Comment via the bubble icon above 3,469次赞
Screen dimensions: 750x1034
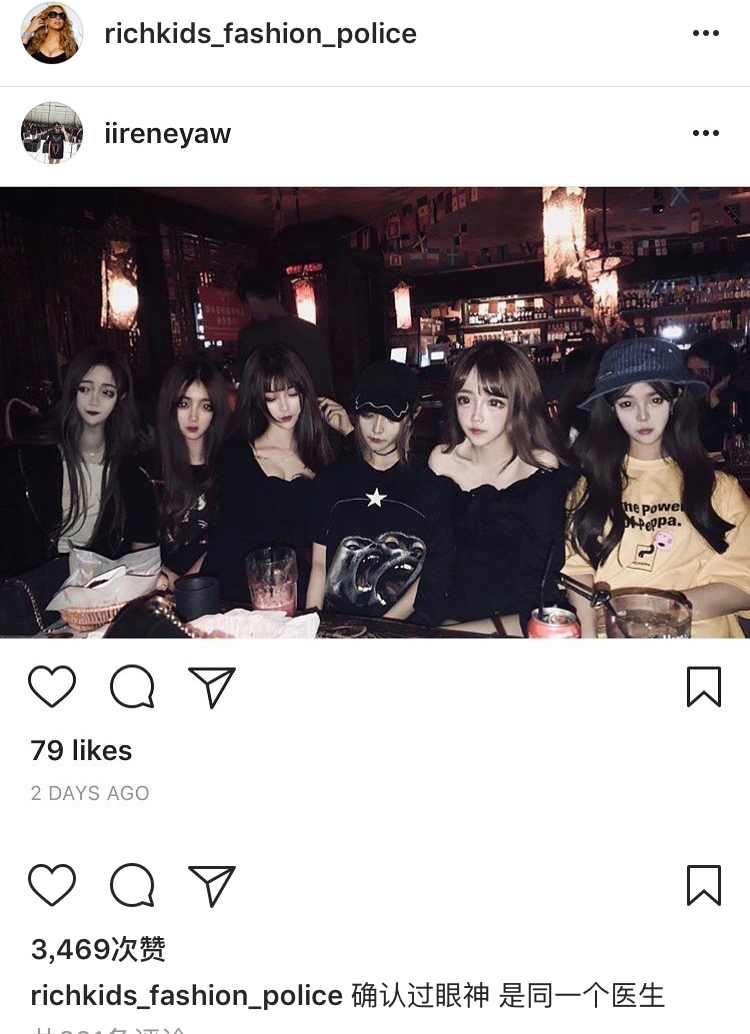click(132, 885)
